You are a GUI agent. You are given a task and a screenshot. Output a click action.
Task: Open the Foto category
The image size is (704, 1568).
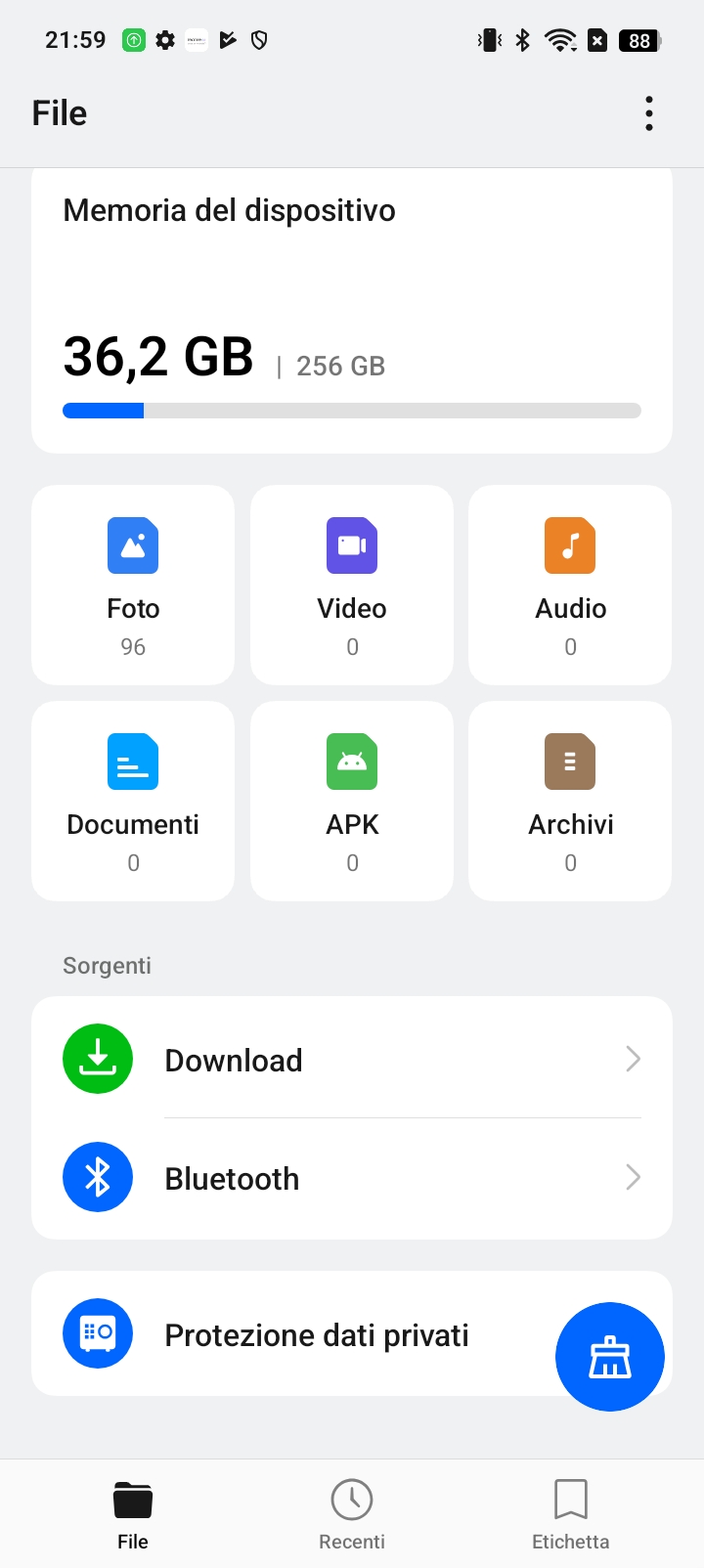(133, 586)
